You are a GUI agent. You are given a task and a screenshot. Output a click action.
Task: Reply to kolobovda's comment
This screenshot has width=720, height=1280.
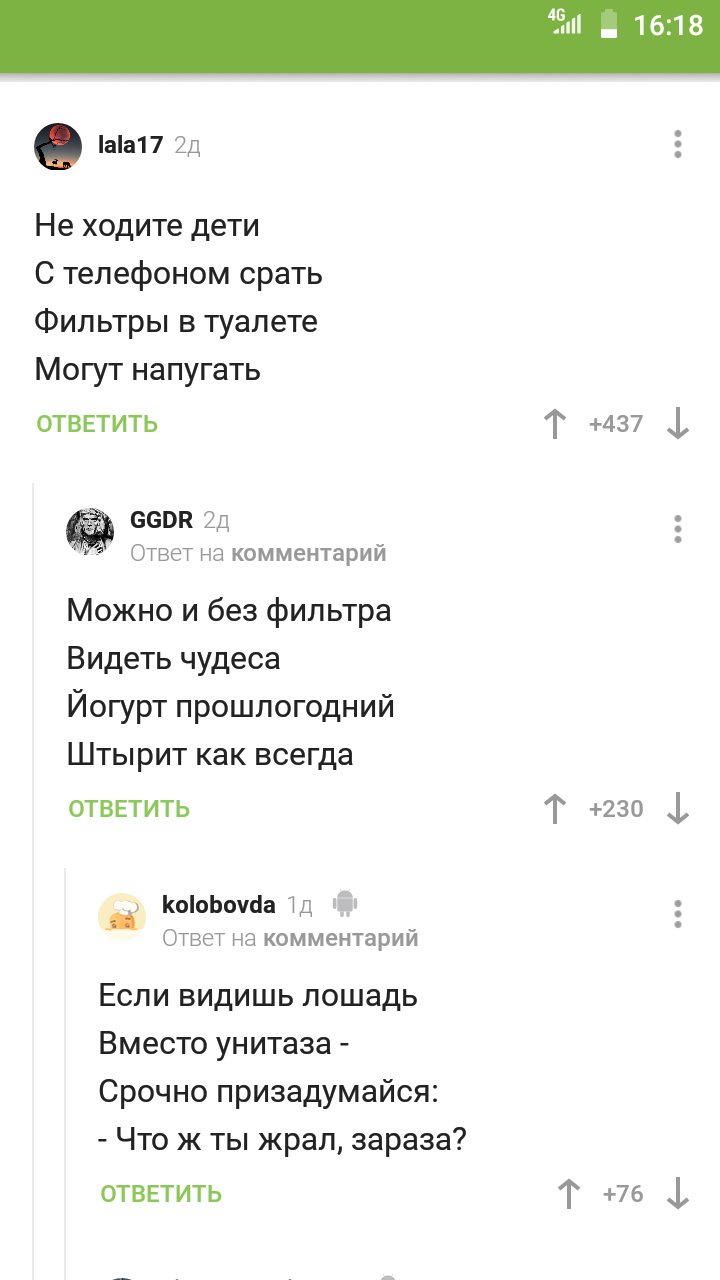point(161,1194)
